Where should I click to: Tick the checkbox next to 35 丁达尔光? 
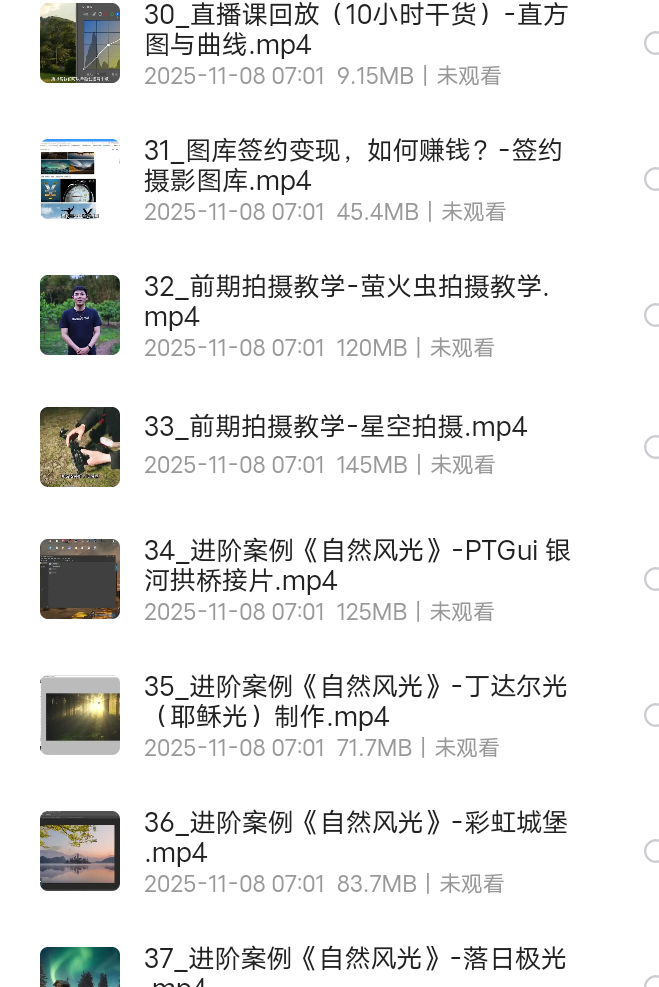pyautogui.click(x=652, y=715)
